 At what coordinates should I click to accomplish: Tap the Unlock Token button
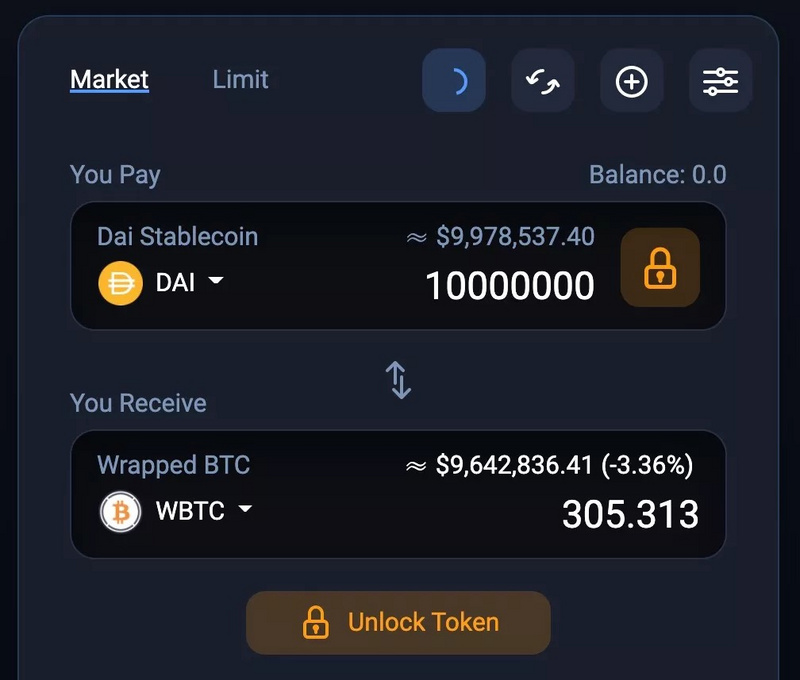[398, 622]
